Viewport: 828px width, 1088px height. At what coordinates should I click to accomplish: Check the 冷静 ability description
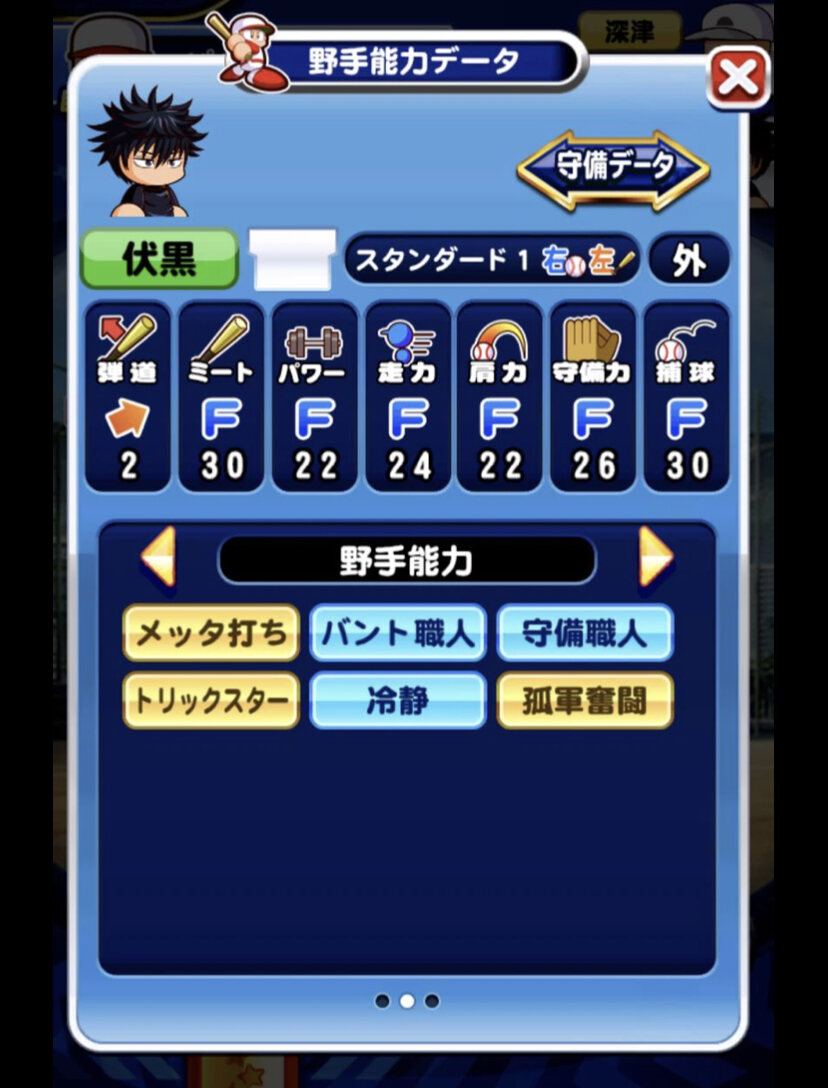[398, 700]
